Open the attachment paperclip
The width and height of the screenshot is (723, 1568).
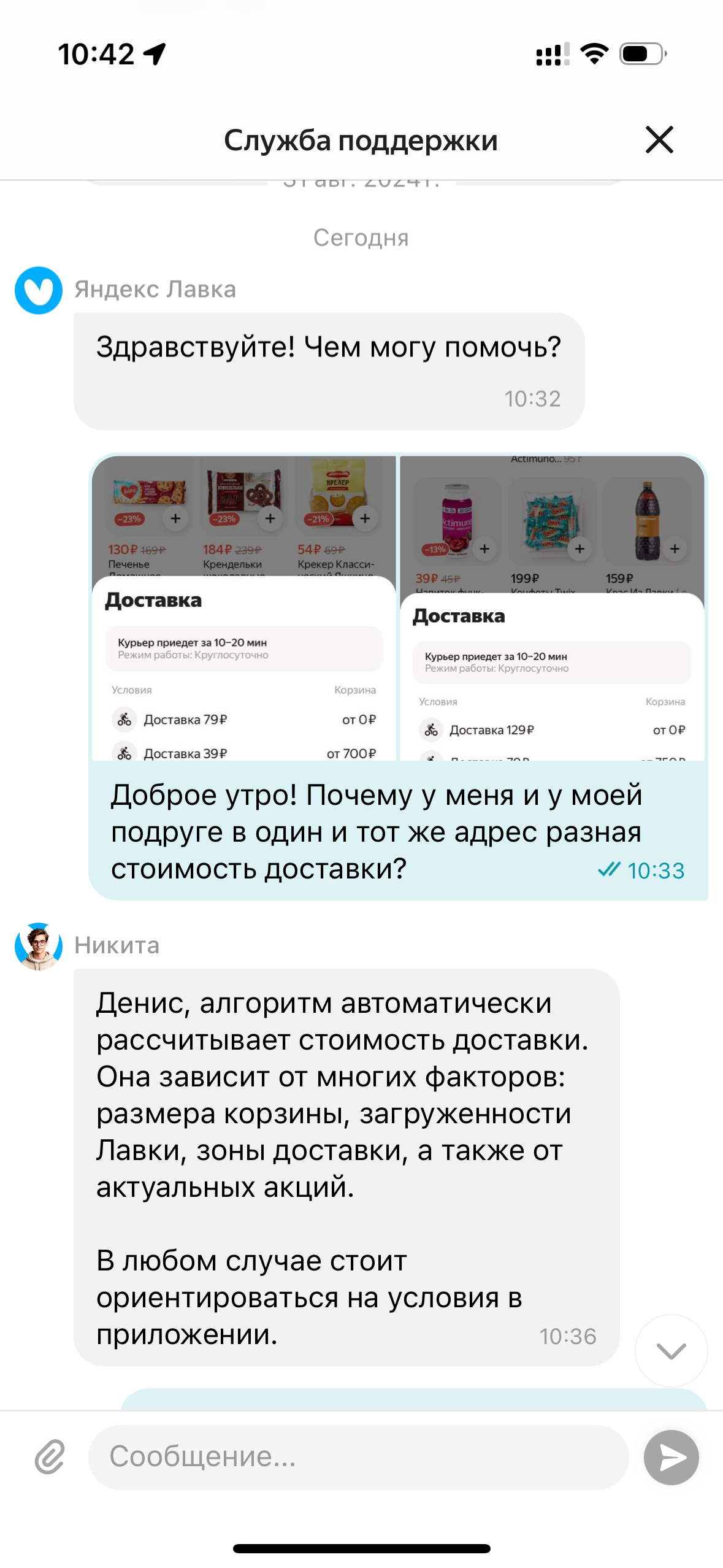pos(50,1456)
